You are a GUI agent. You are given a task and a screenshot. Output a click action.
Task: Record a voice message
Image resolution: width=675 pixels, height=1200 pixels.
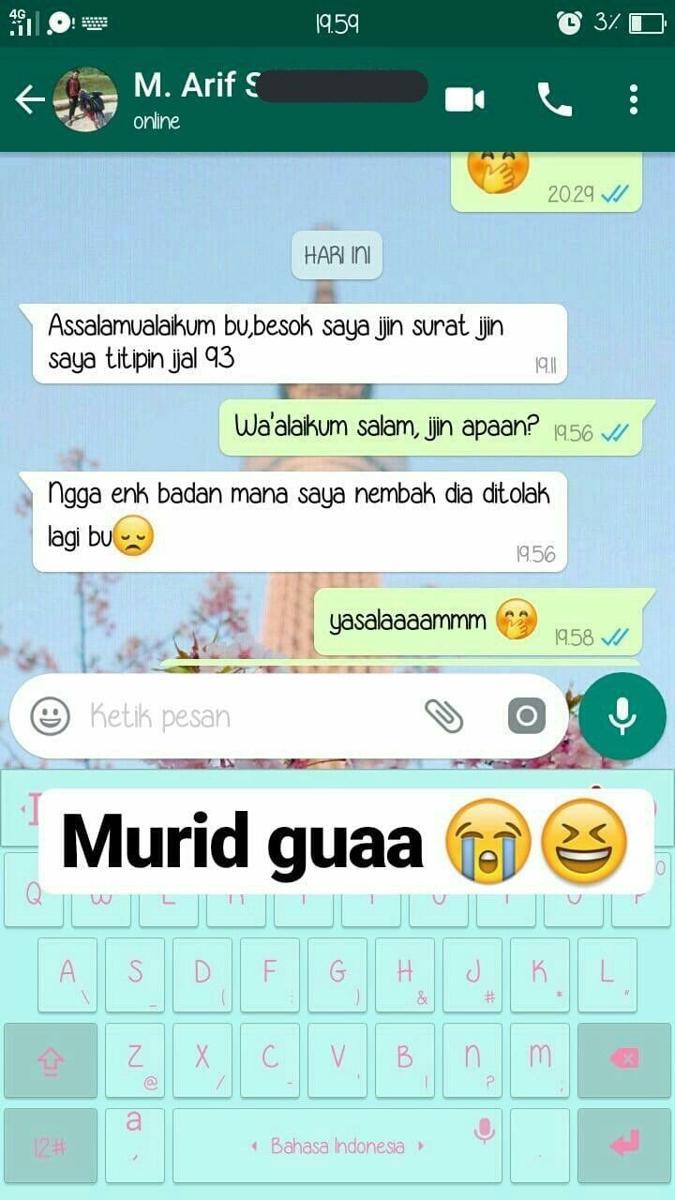pos(622,716)
